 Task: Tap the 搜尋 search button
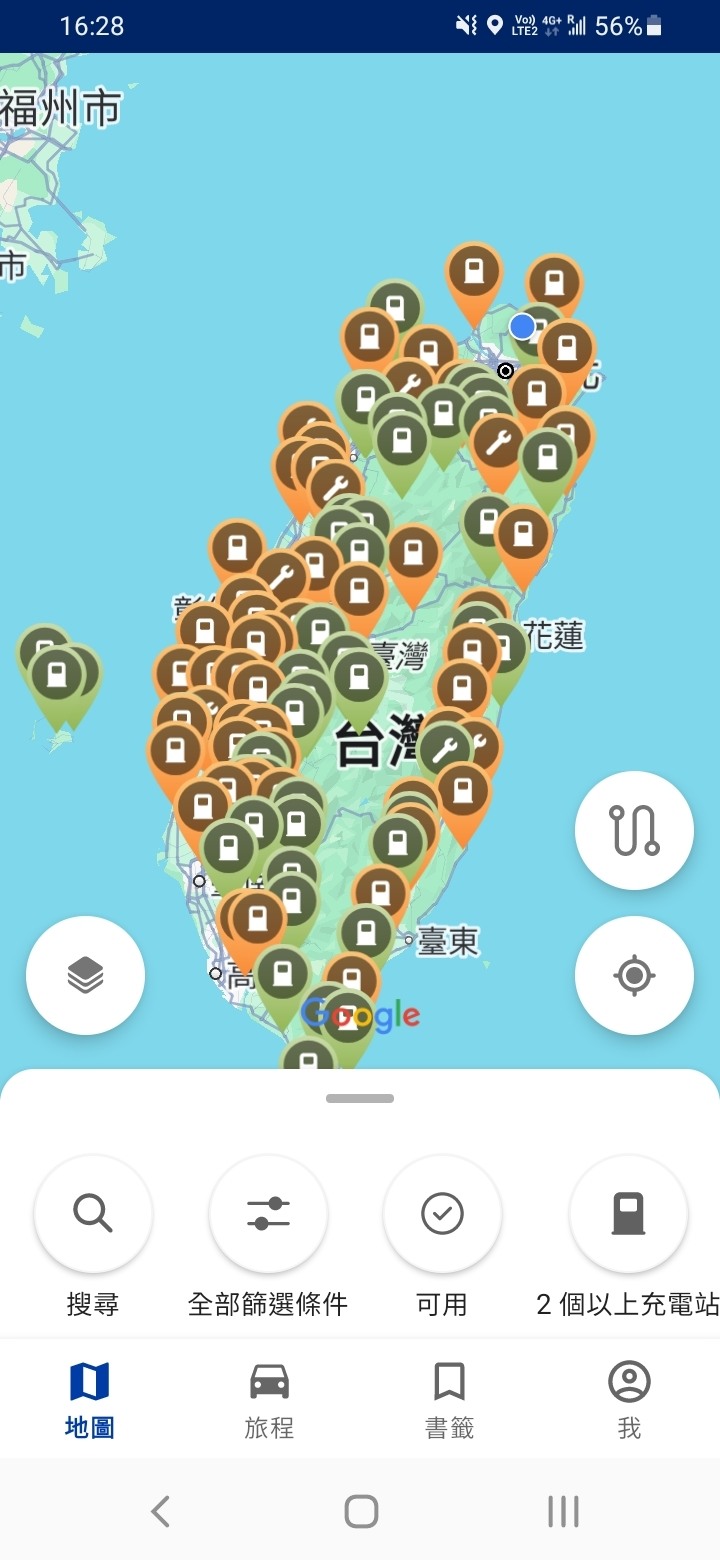tap(93, 1214)
